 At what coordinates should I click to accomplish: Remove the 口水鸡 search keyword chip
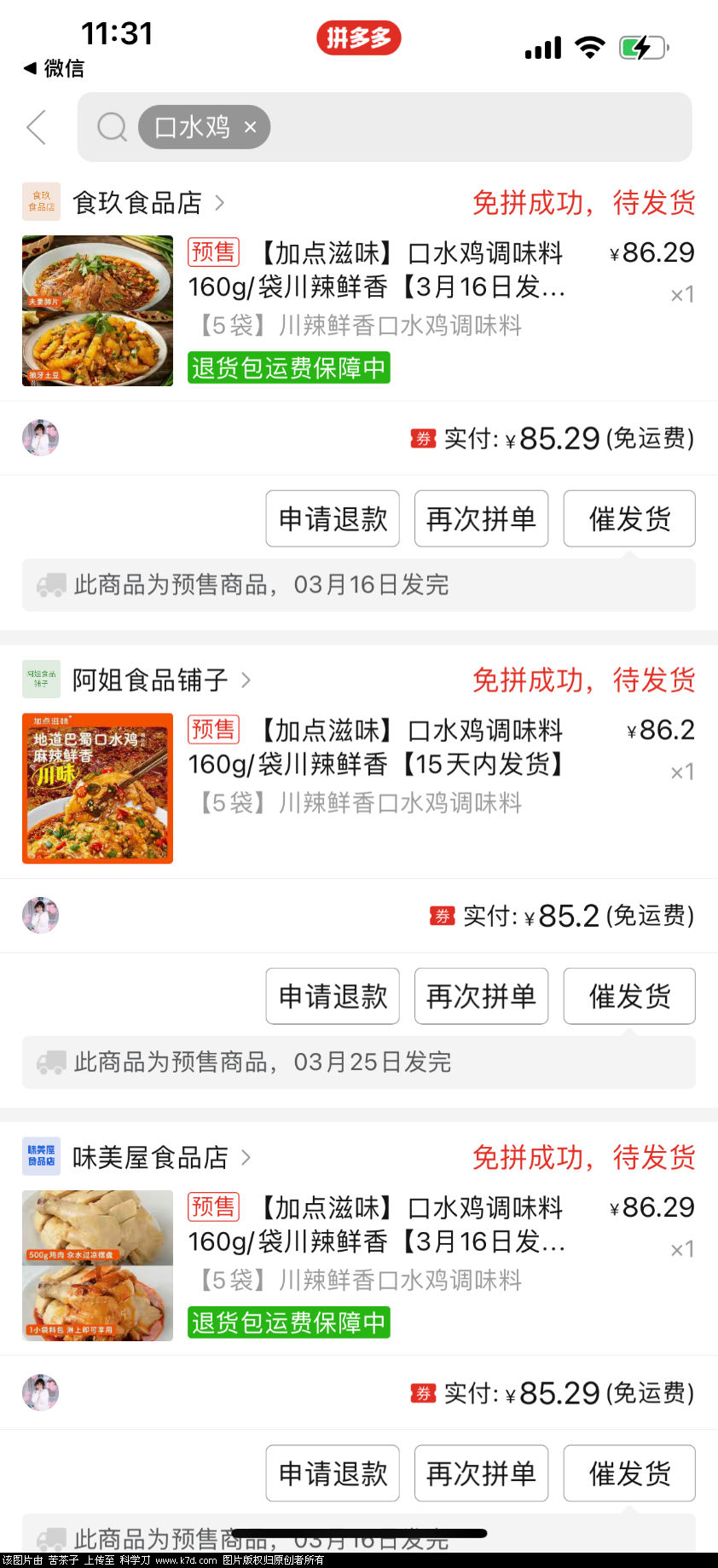click(250, 127)
